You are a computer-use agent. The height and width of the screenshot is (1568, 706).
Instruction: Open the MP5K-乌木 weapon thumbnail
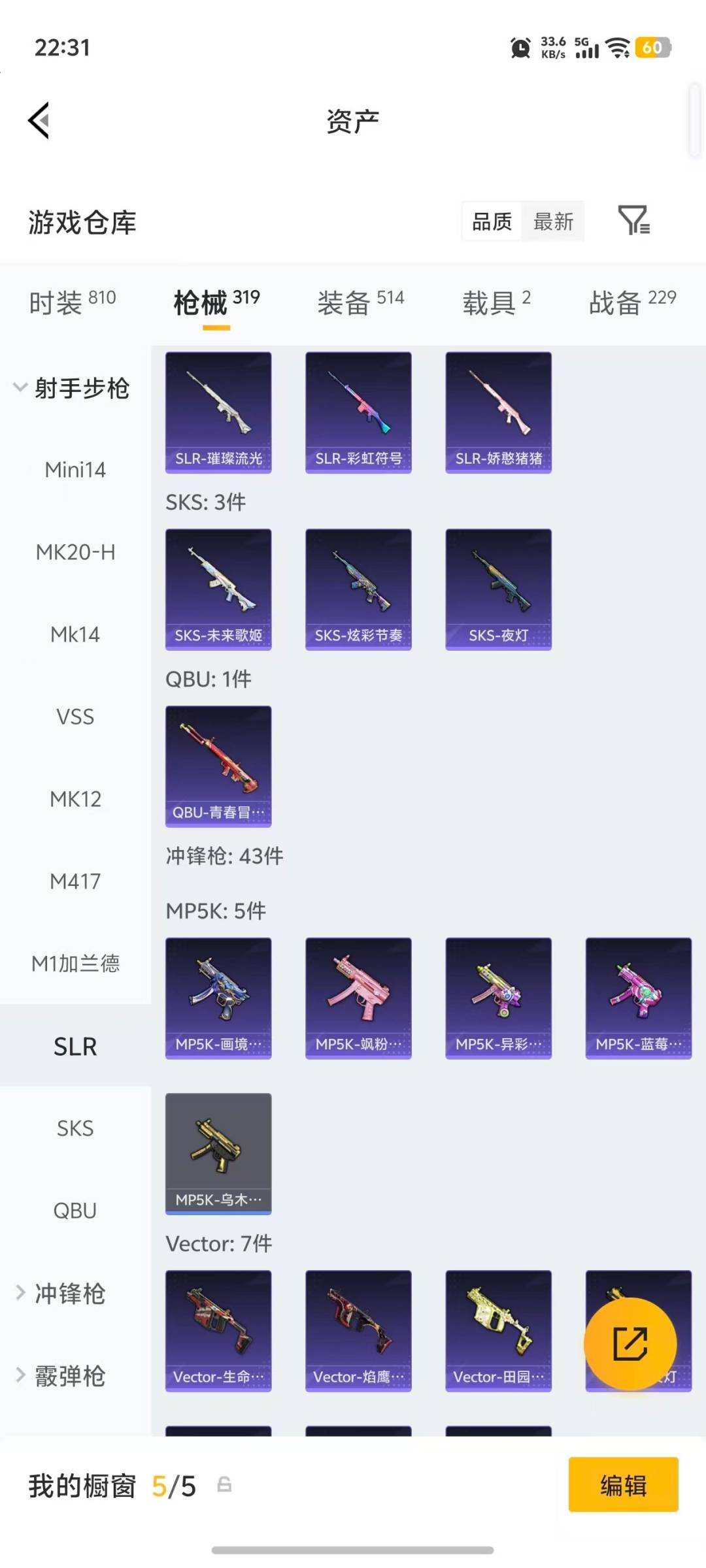click(218, 1153)
